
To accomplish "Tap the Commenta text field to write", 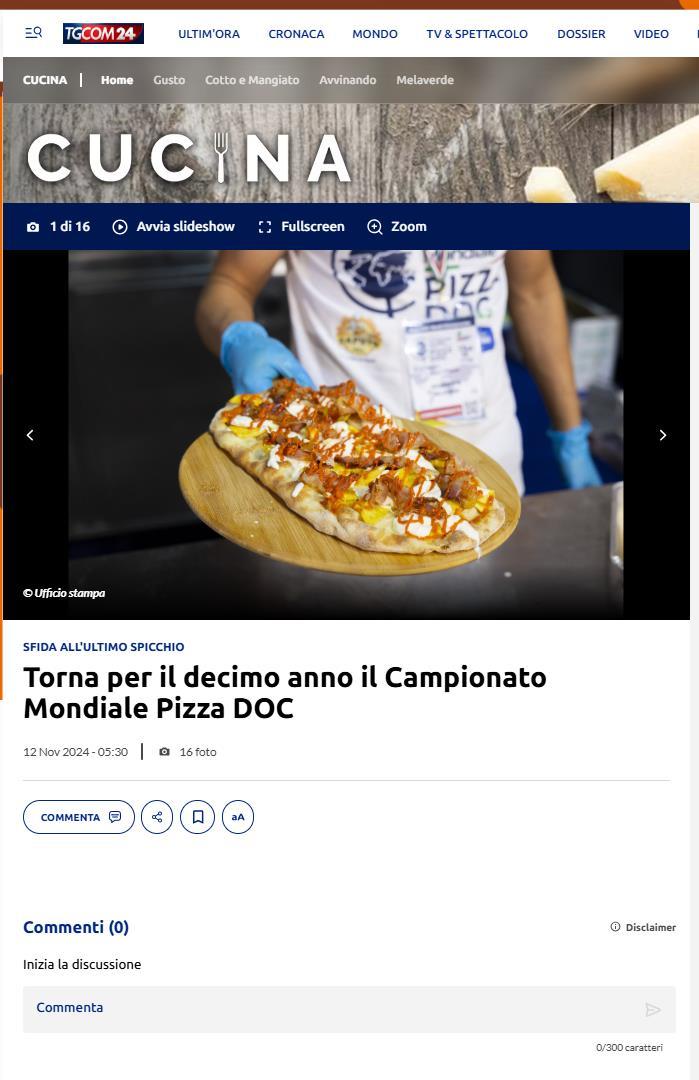I will point(330,1008).
